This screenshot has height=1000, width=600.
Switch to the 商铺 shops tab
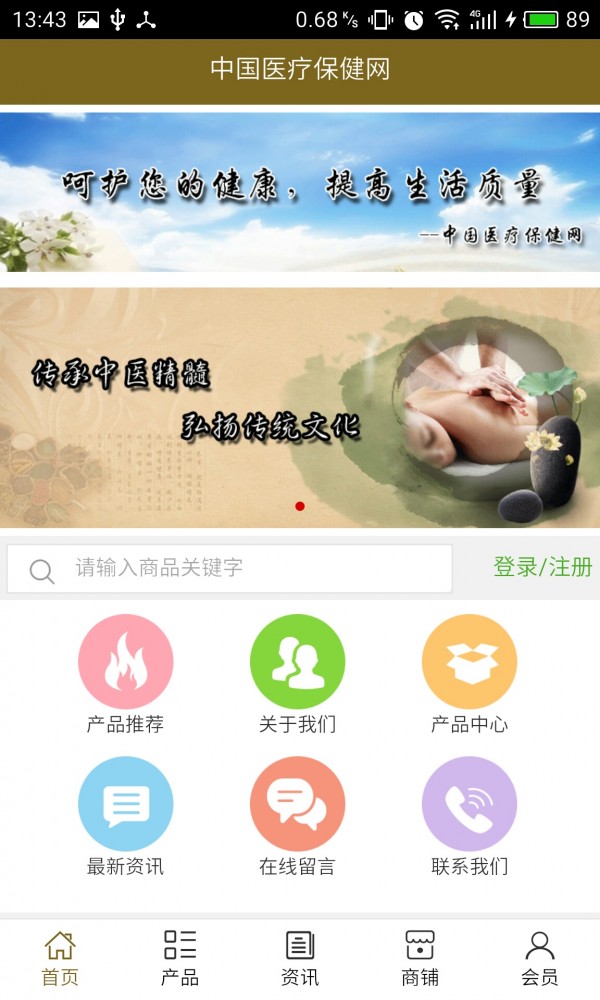pos(420,957)
